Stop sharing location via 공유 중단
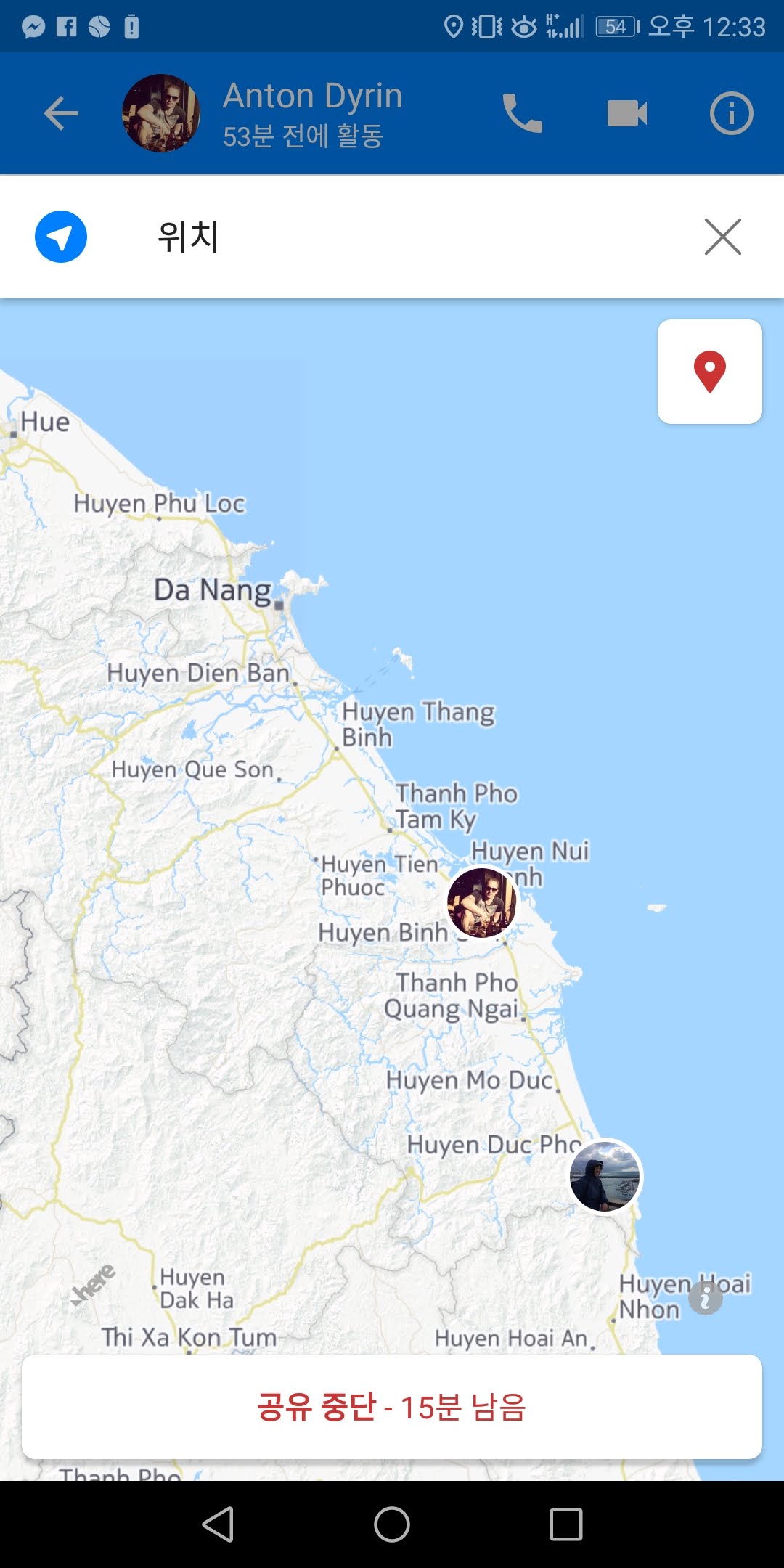This screenshot has width=784, height=1568. coord(392,1407)
